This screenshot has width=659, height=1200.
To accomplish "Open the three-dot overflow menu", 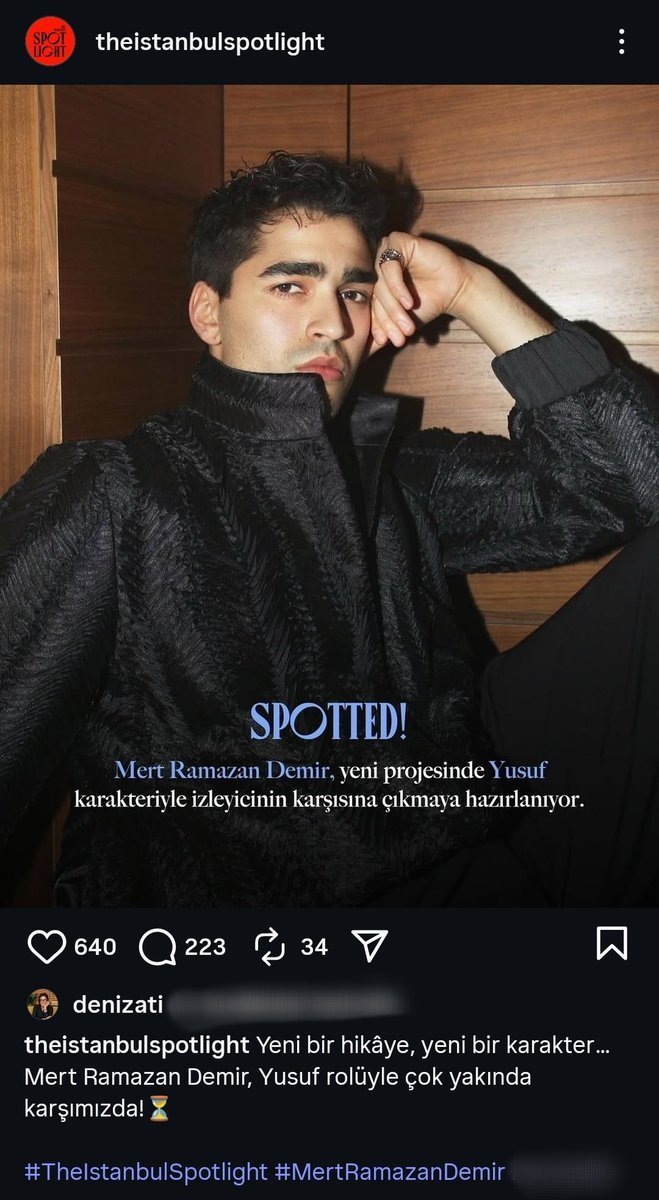I will [621, 42].
